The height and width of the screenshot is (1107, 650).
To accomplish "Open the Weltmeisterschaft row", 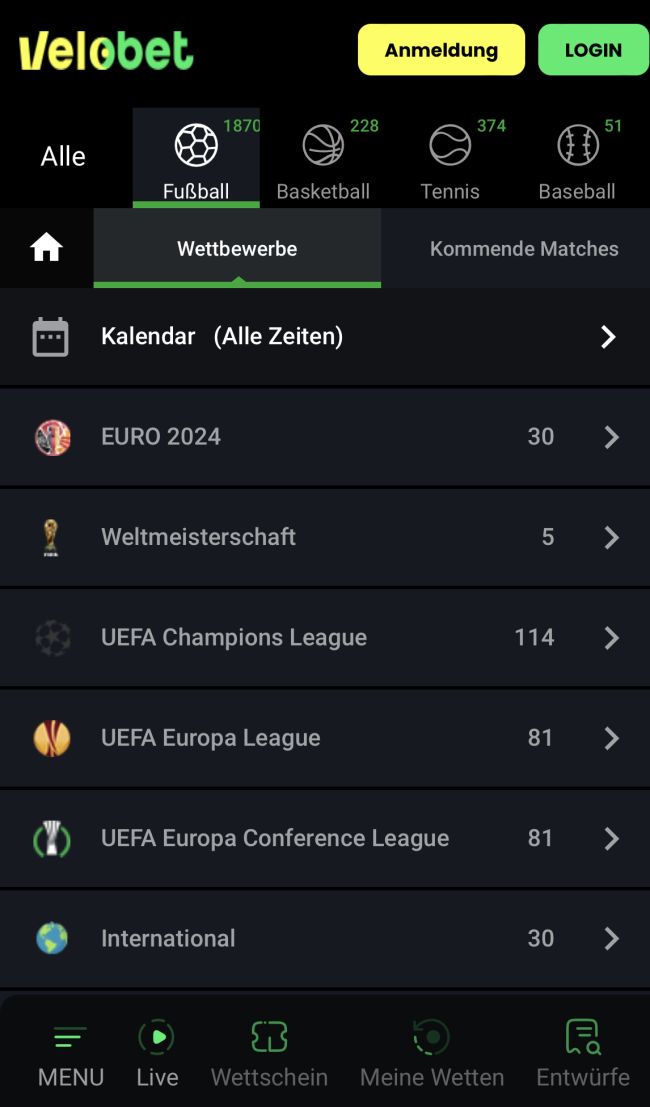I will pyautogui.click(x=324, y=537).
